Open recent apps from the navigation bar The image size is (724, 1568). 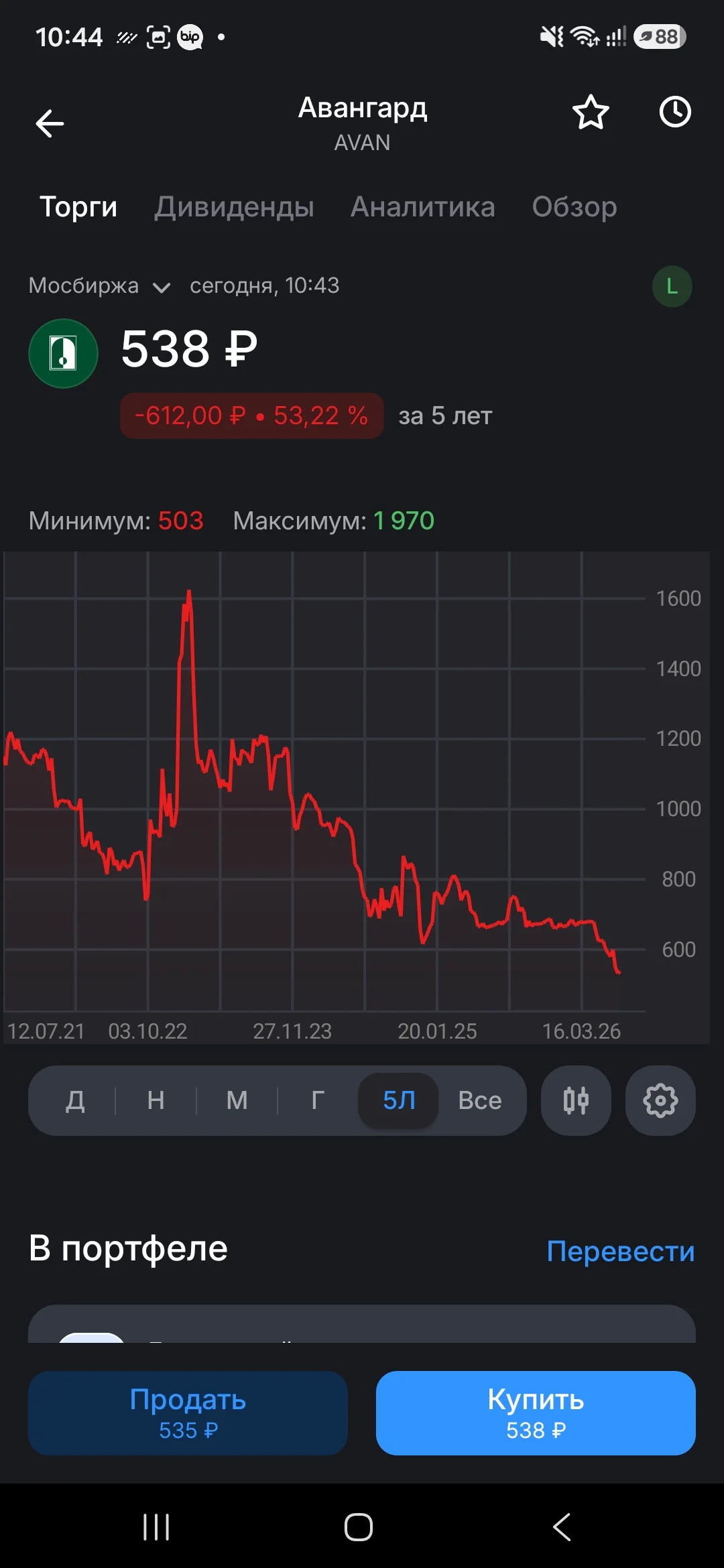click(156, 1527)
